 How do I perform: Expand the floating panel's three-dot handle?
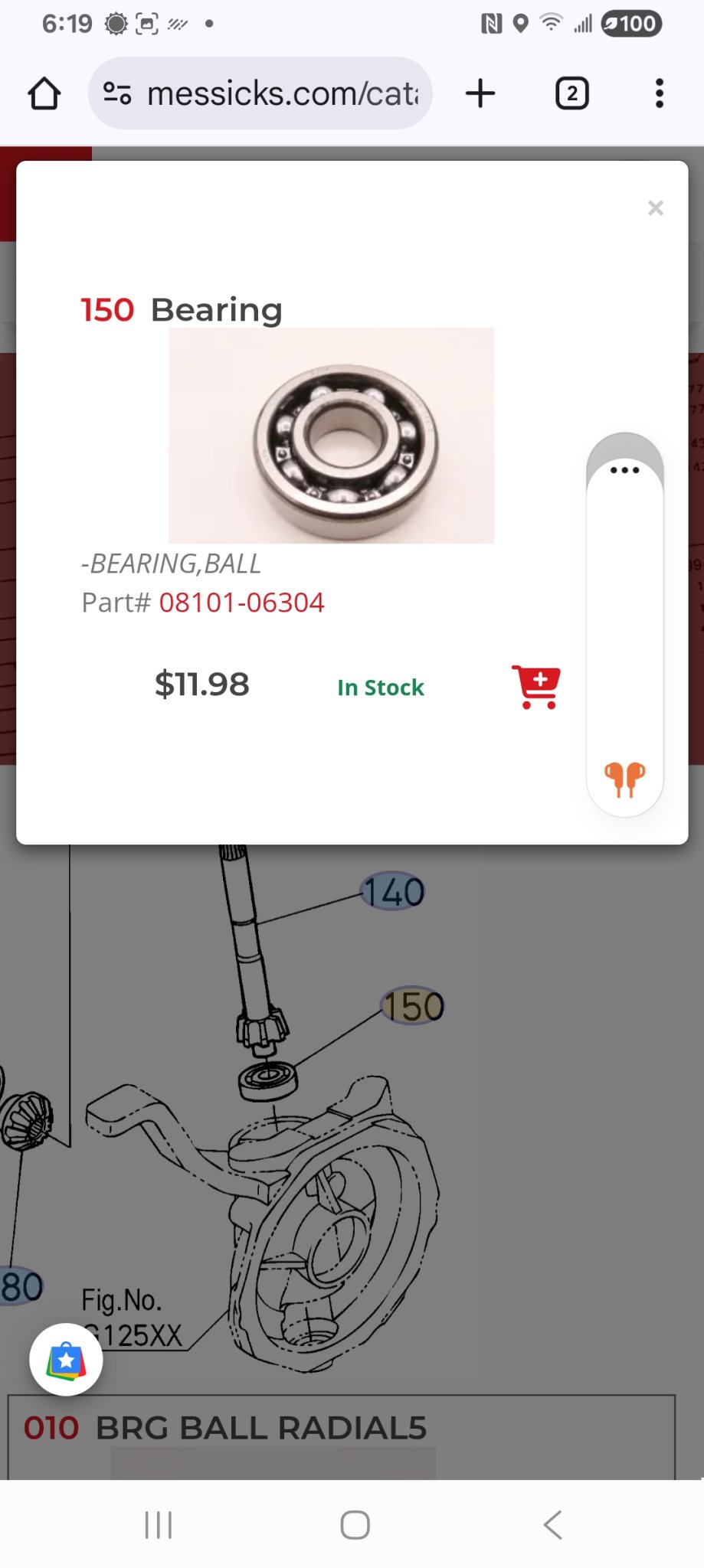624,470
